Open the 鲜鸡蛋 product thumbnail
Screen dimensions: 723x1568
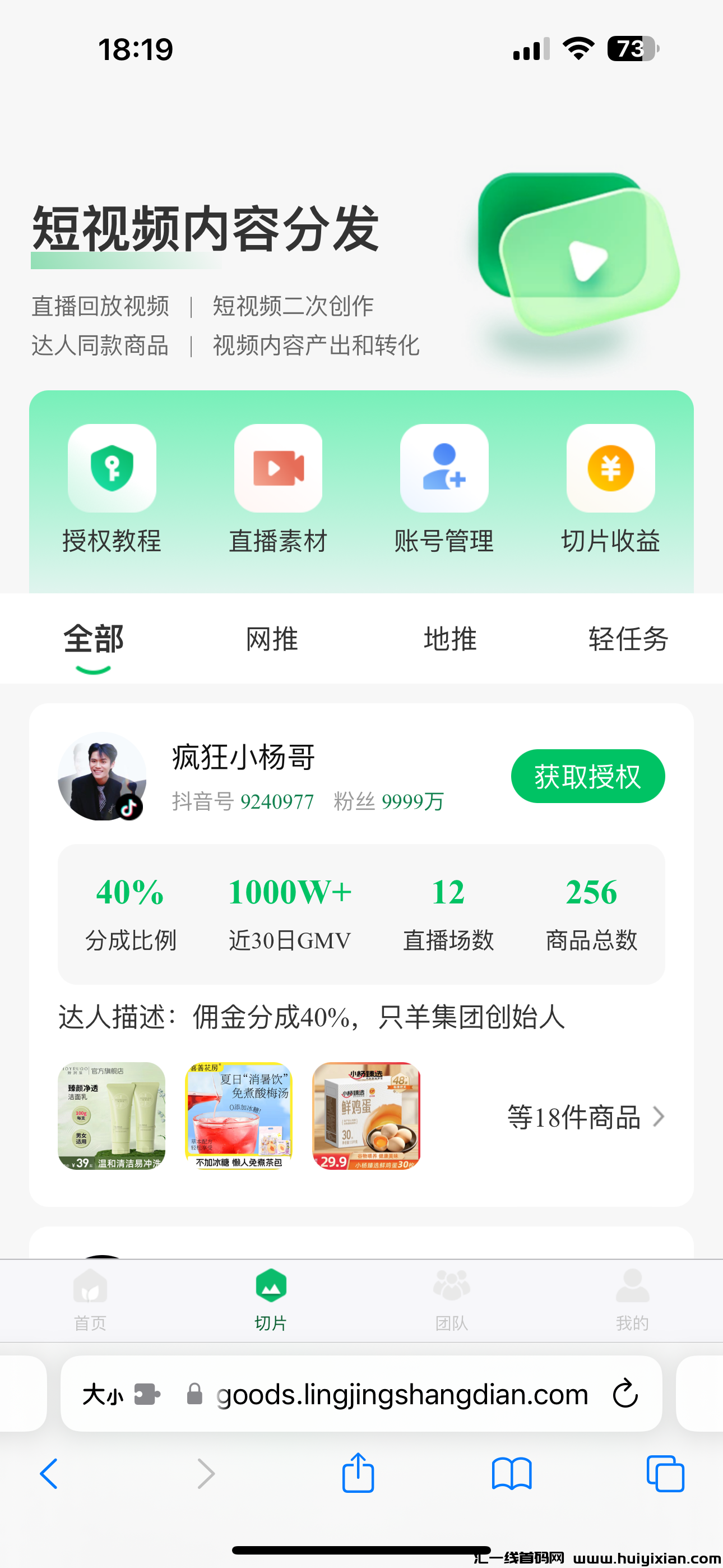(x=367, y=1116)
